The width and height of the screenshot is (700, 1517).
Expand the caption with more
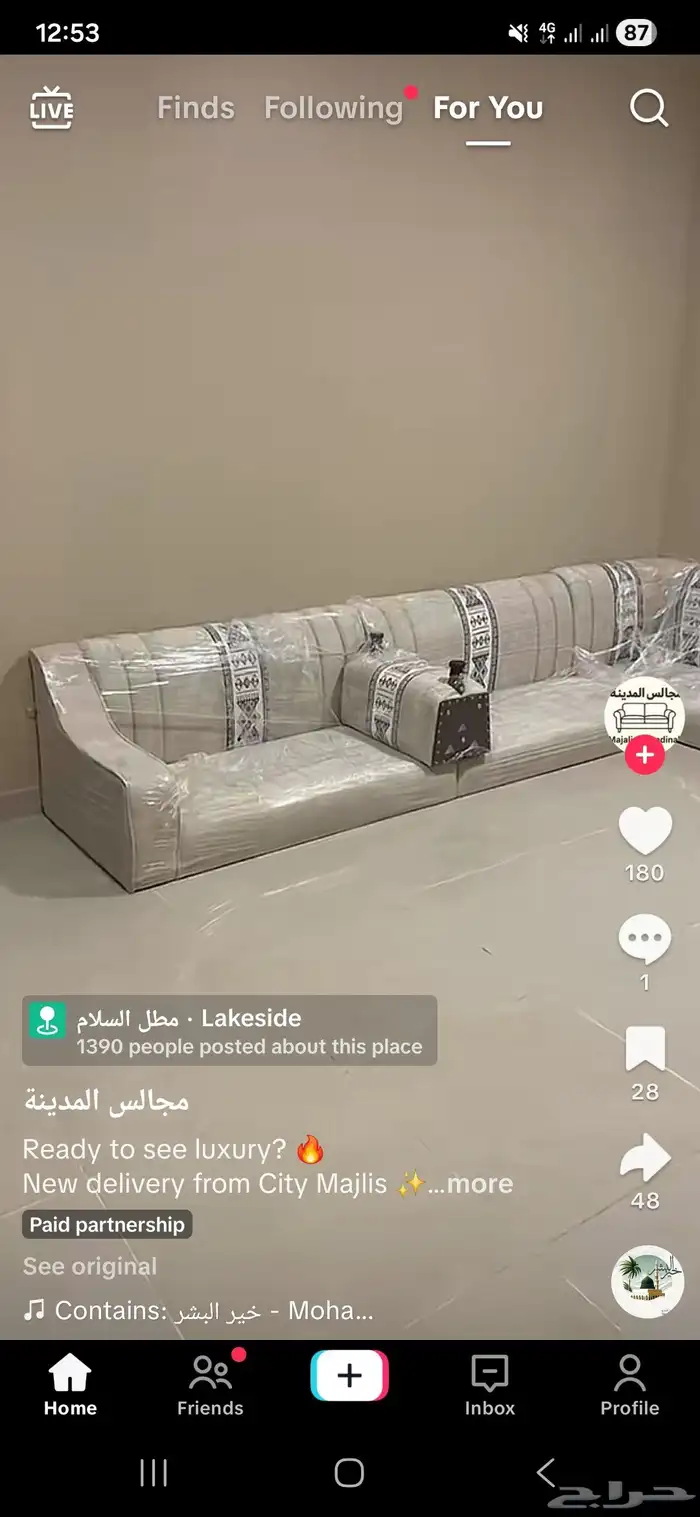(x=478, y=1184)
